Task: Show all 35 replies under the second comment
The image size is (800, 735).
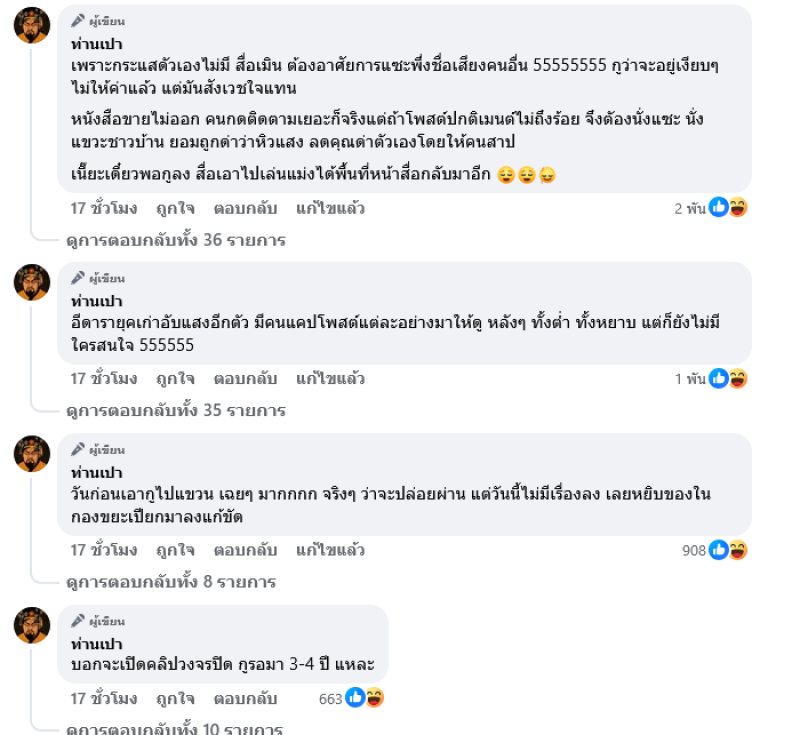Action: click(176, 410)
